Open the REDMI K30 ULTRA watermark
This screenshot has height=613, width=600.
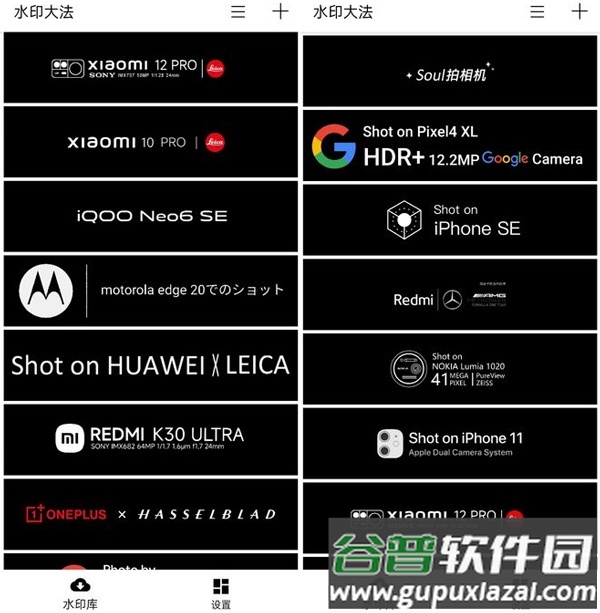click(x=151, y=439)
